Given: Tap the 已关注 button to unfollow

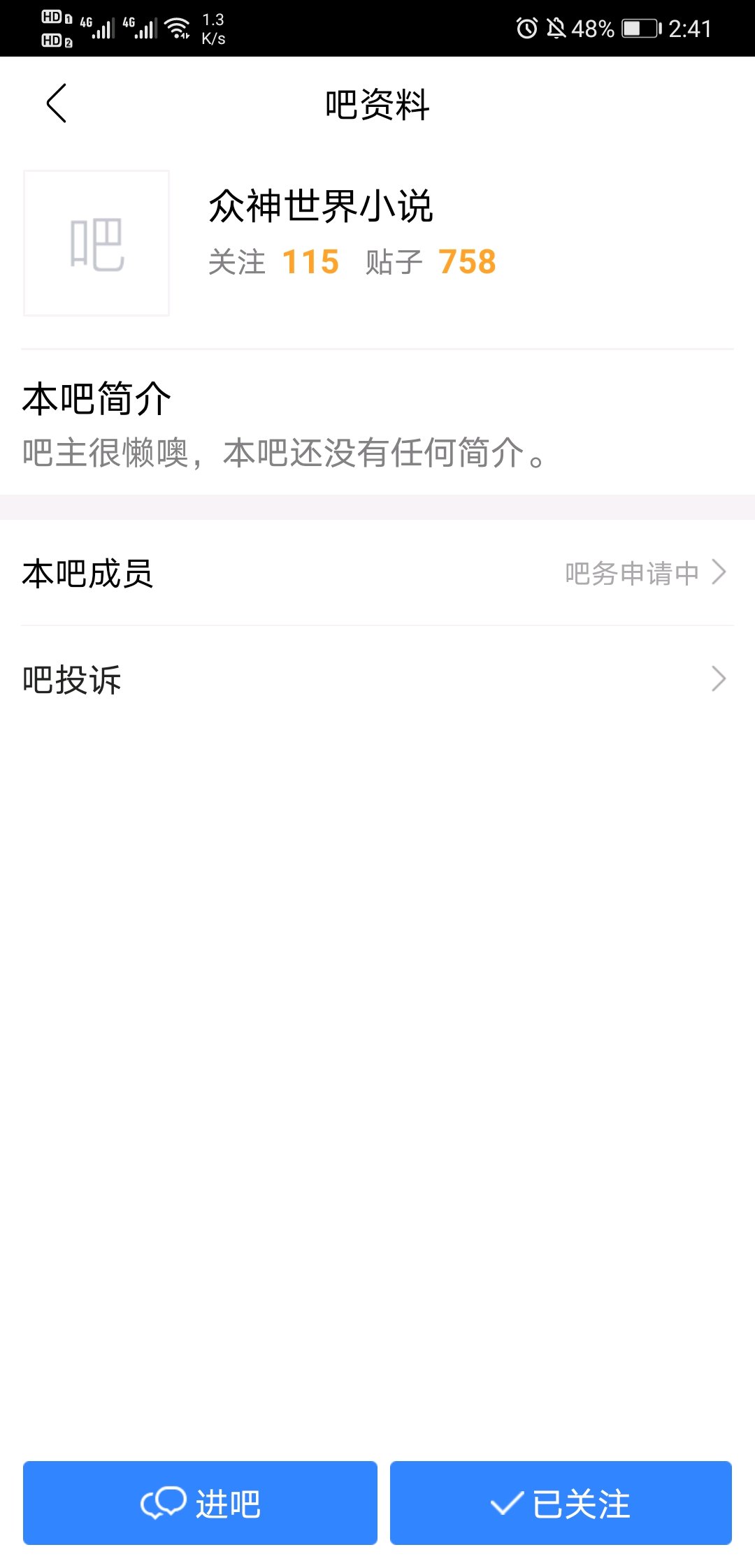Looking at the screenshot, I should point(561,1503).
